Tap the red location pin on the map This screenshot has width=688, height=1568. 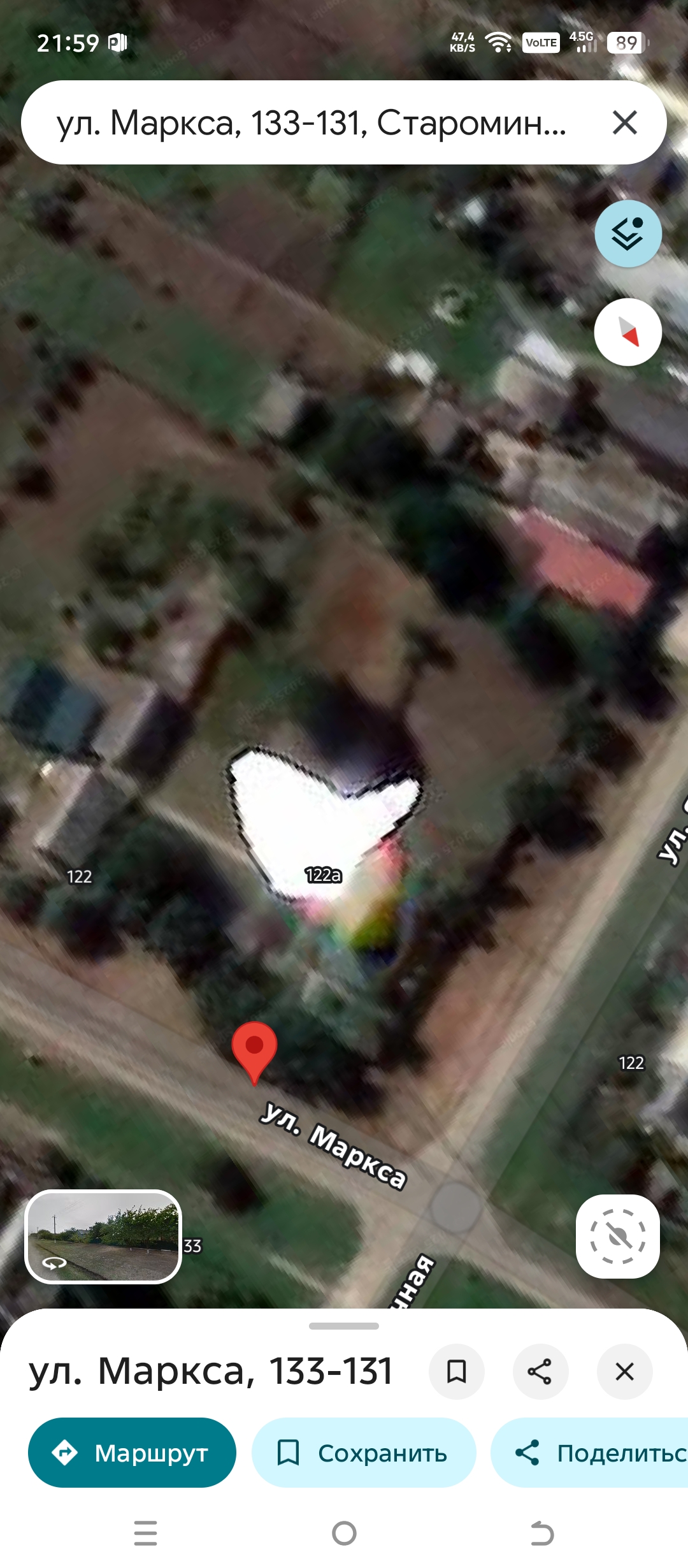coord(254,1047)
